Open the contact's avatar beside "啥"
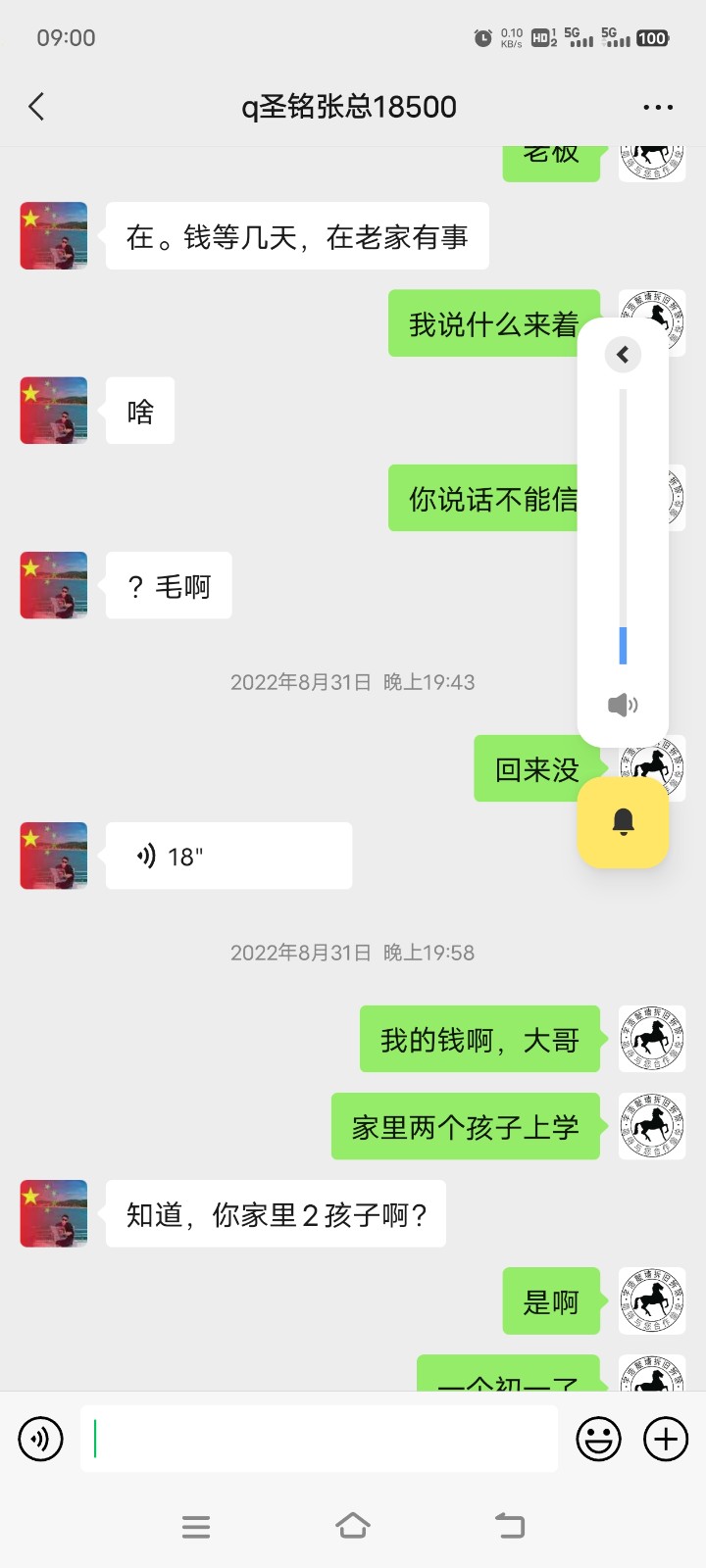The image size is (706, 1568). pos(54,411)
